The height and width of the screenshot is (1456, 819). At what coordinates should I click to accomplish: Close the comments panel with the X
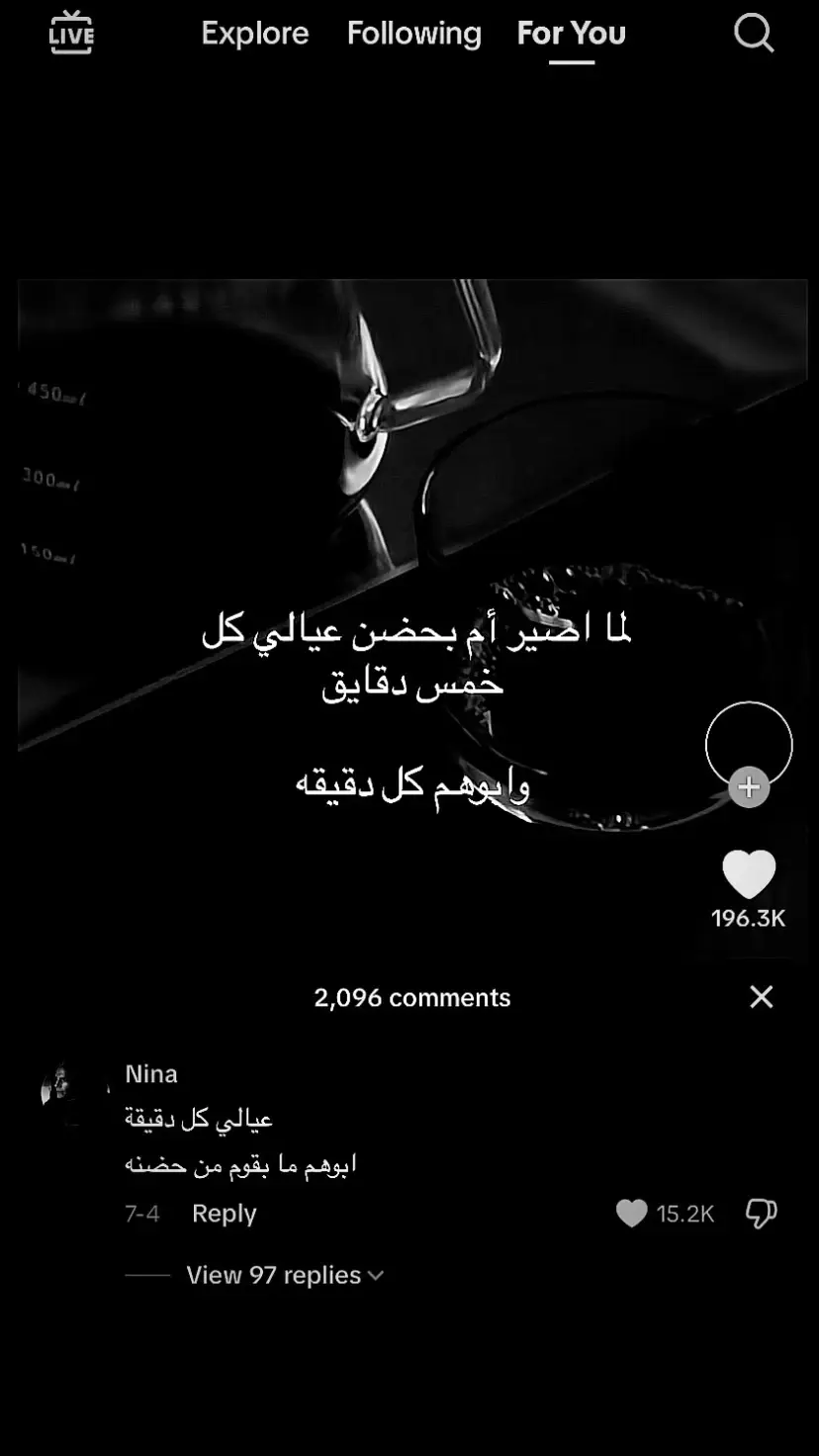761,997
